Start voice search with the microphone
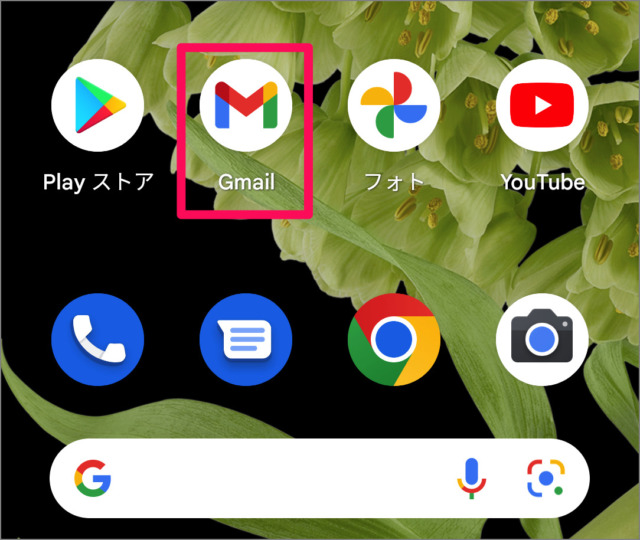 click(471, 478)
